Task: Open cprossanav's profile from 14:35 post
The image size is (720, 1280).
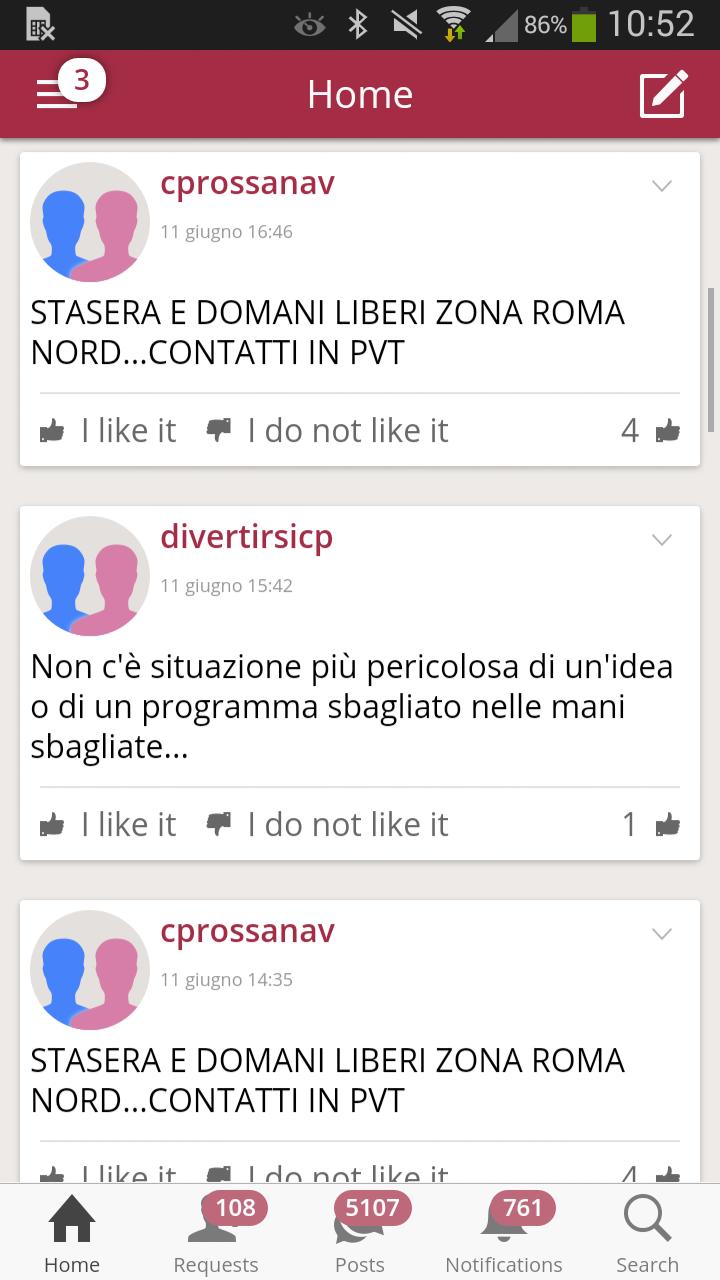Action: (247, 931)
